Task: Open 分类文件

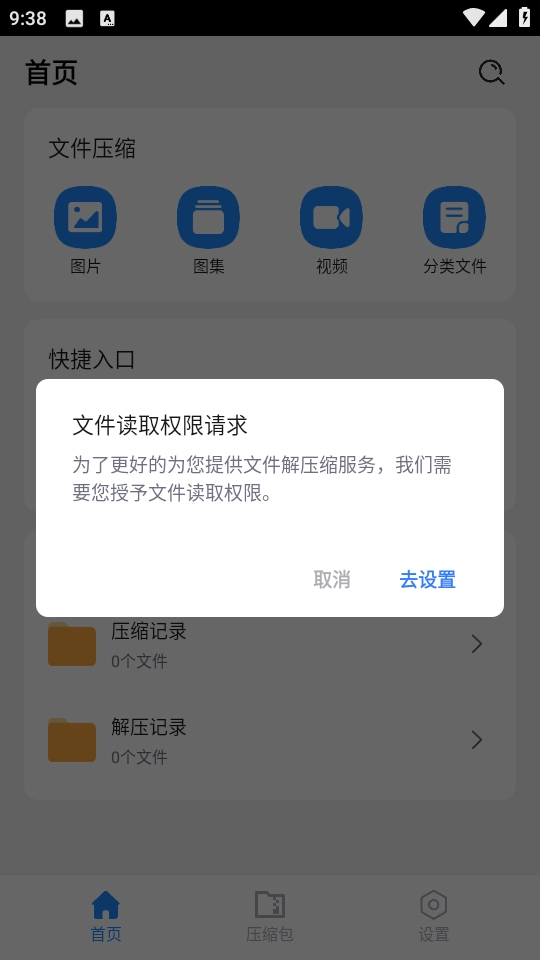Action: (454, 230)
